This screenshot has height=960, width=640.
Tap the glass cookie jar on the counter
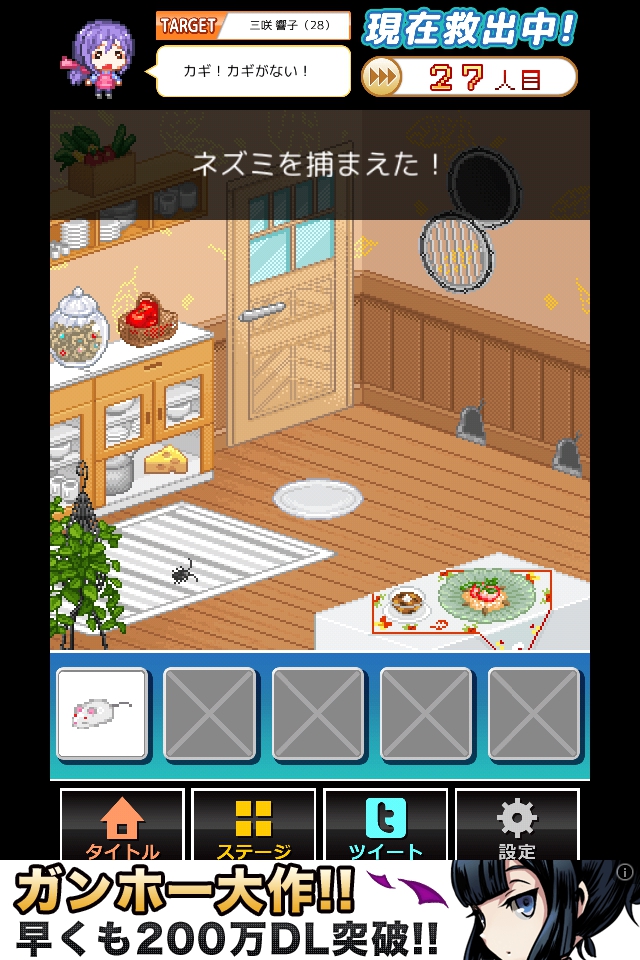pyautogui.click(x=80, y=328)
